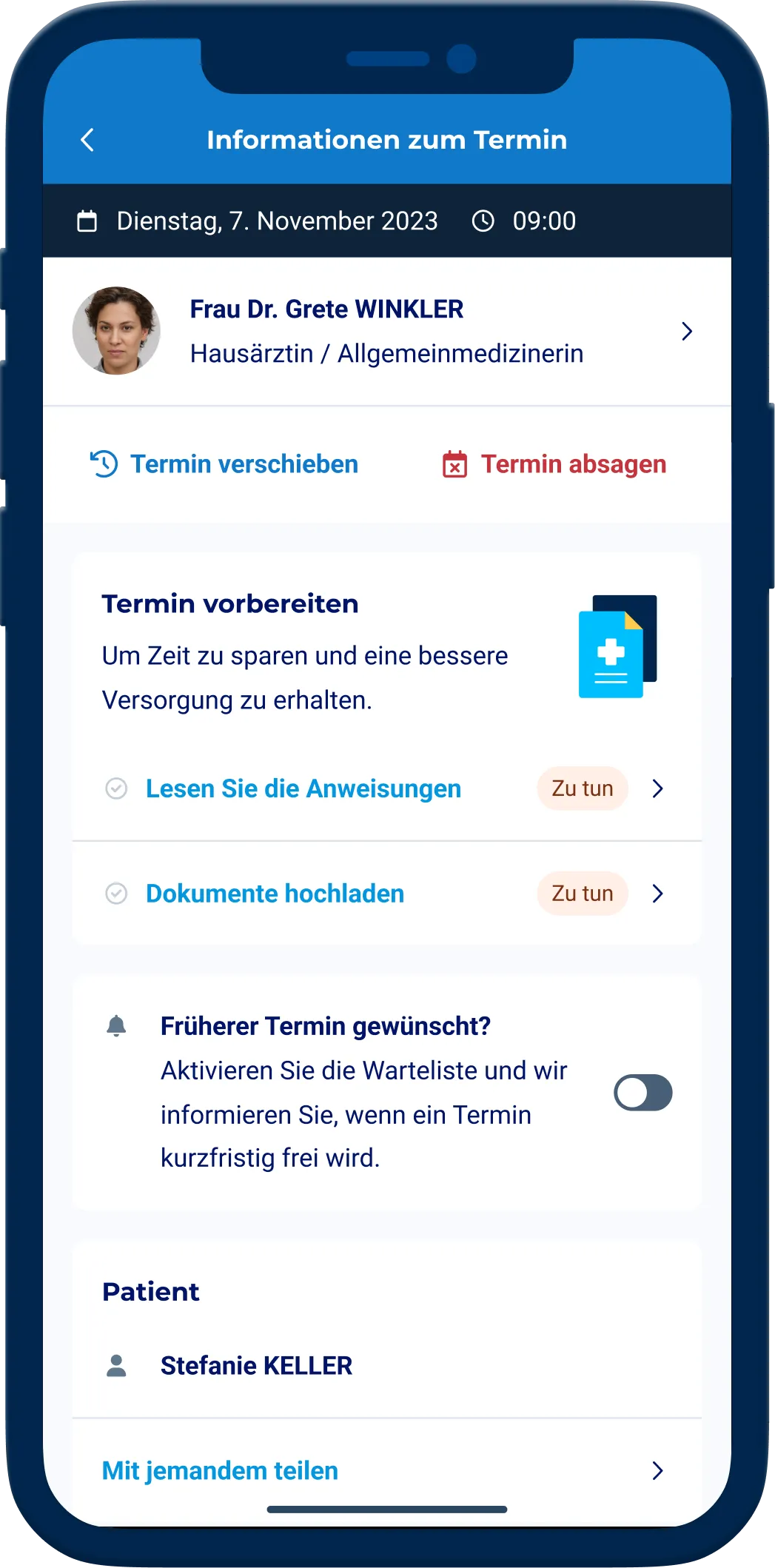Cancel appointment via Termin absagen
Viewport: 775px width, 1568px height.
tap(554, 464)
